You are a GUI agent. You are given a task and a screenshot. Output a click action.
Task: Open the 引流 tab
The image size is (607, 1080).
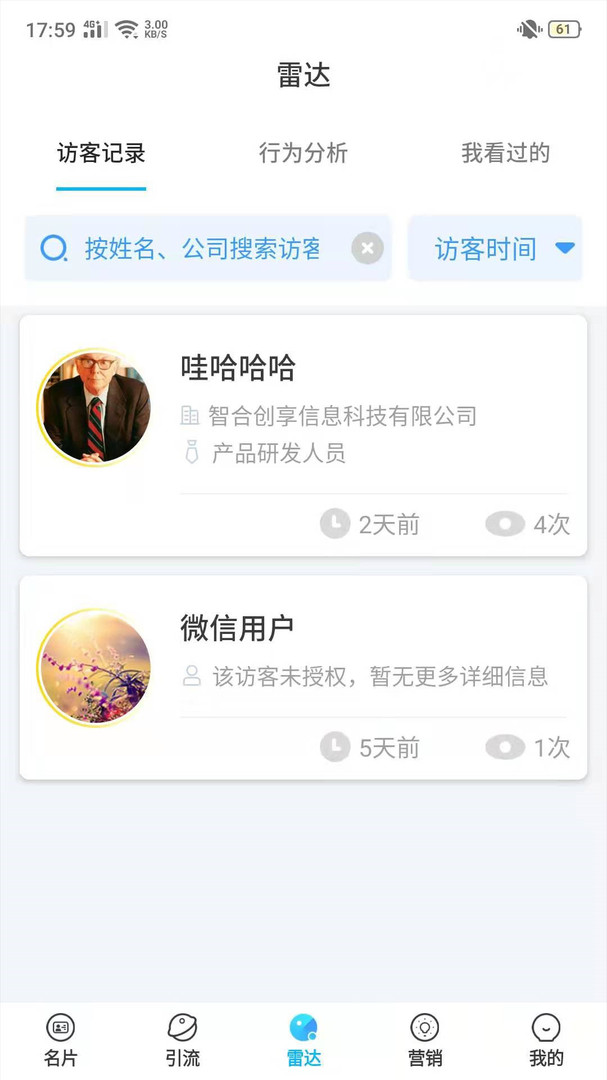pyautogui.click(x=182, y=1039)
